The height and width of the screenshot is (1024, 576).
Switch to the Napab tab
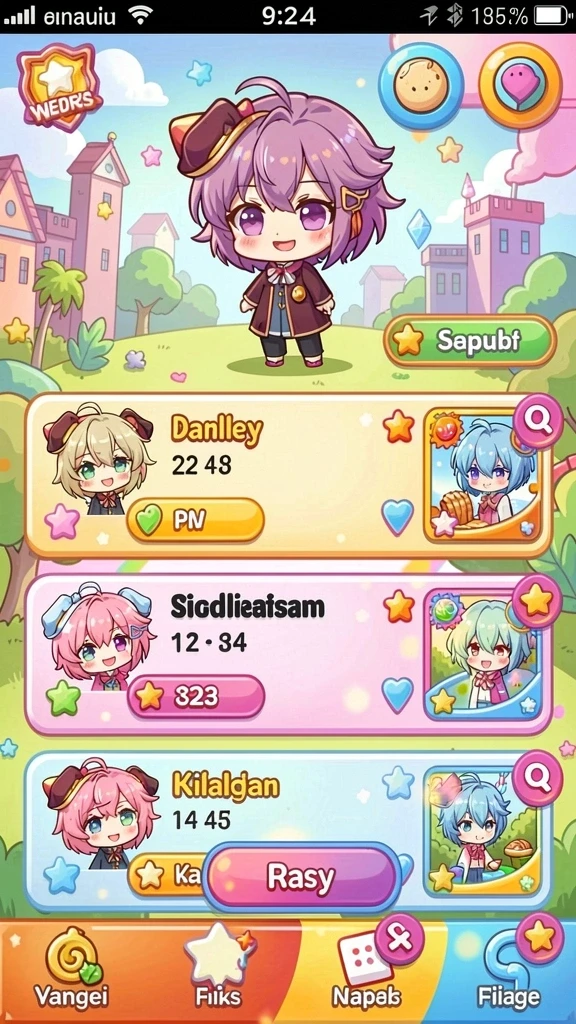pos(366,972)
